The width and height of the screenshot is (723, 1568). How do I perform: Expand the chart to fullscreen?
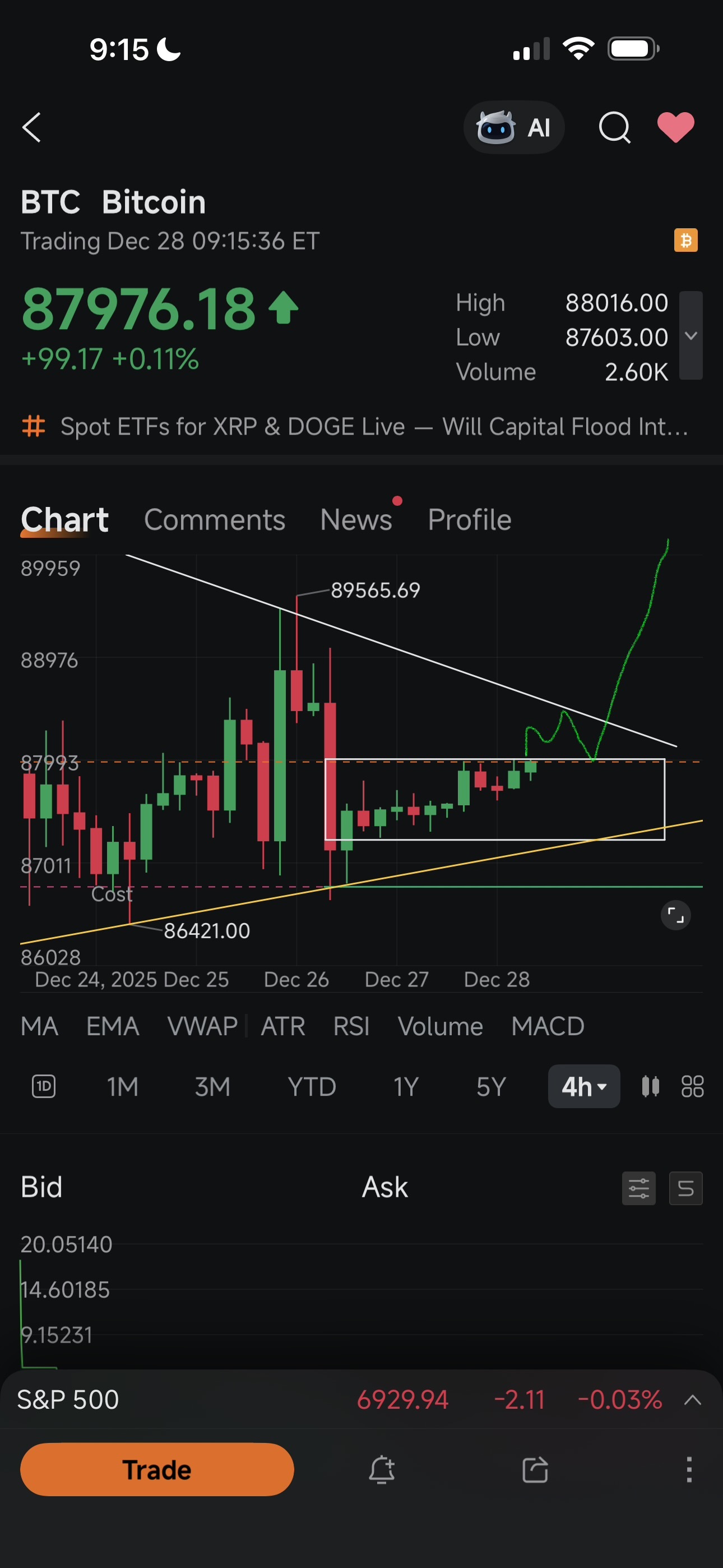(675, 915)
